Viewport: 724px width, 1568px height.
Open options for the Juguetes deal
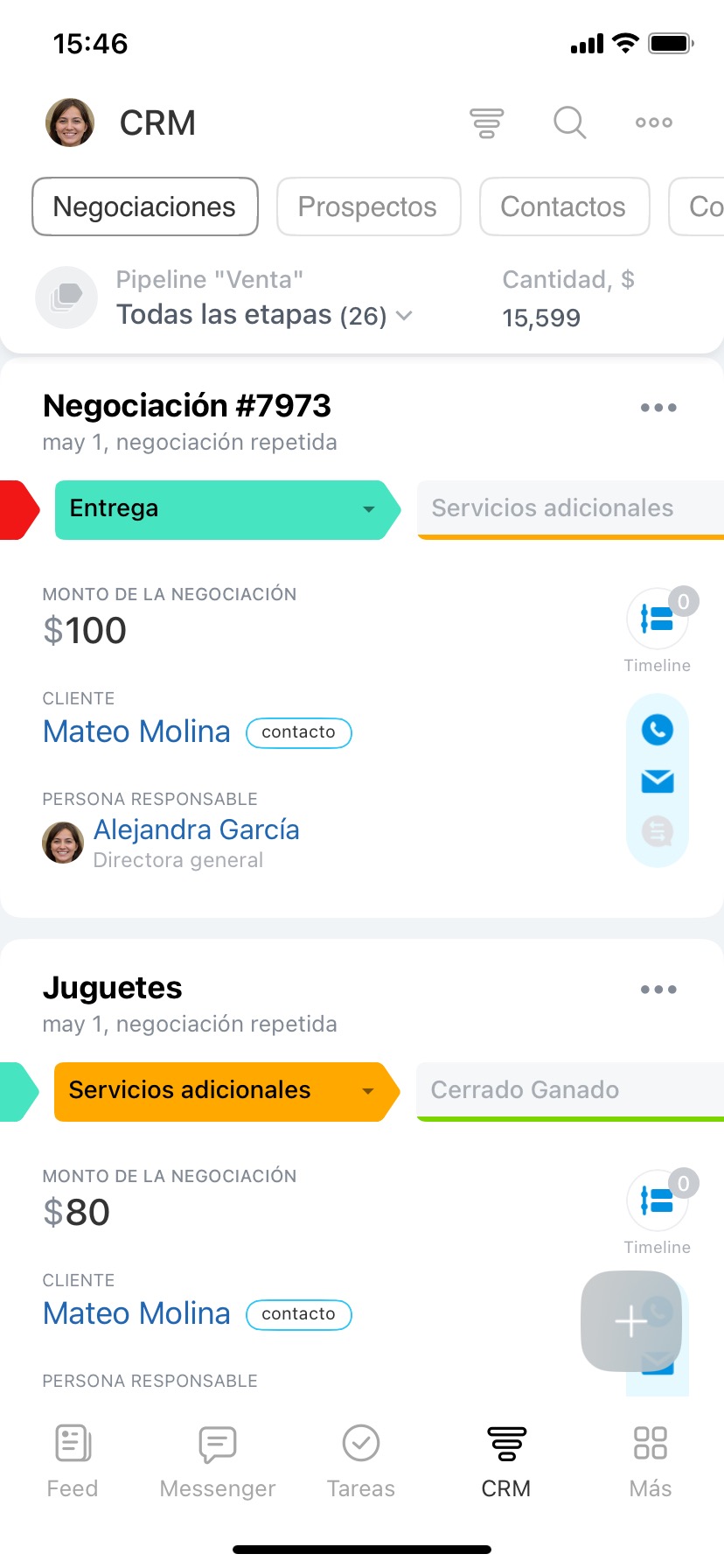[x=658, y=990]
